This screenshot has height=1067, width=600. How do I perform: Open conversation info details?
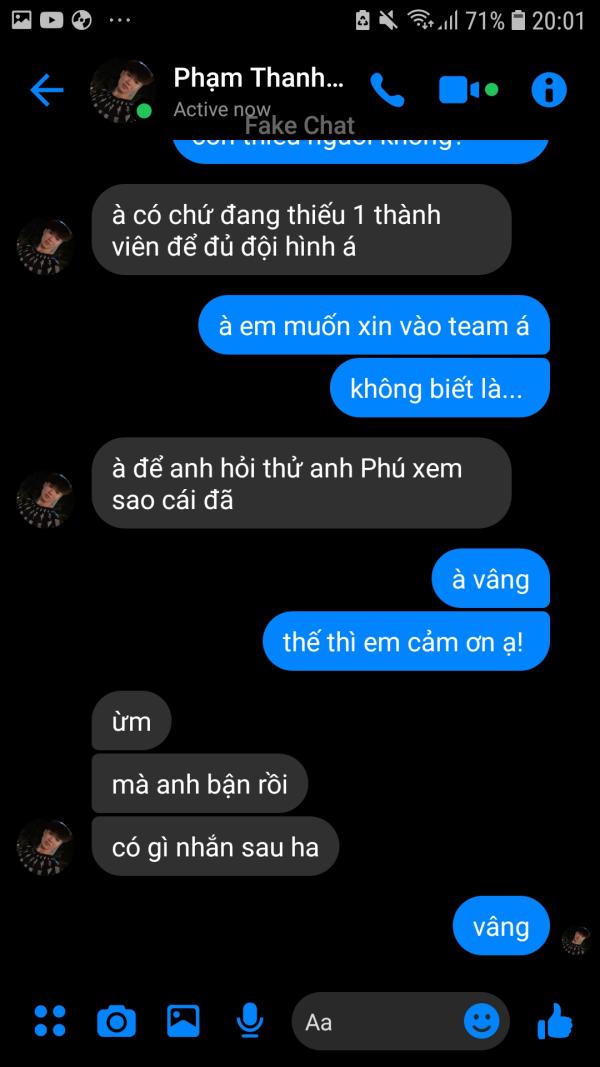tap(548, 91)
